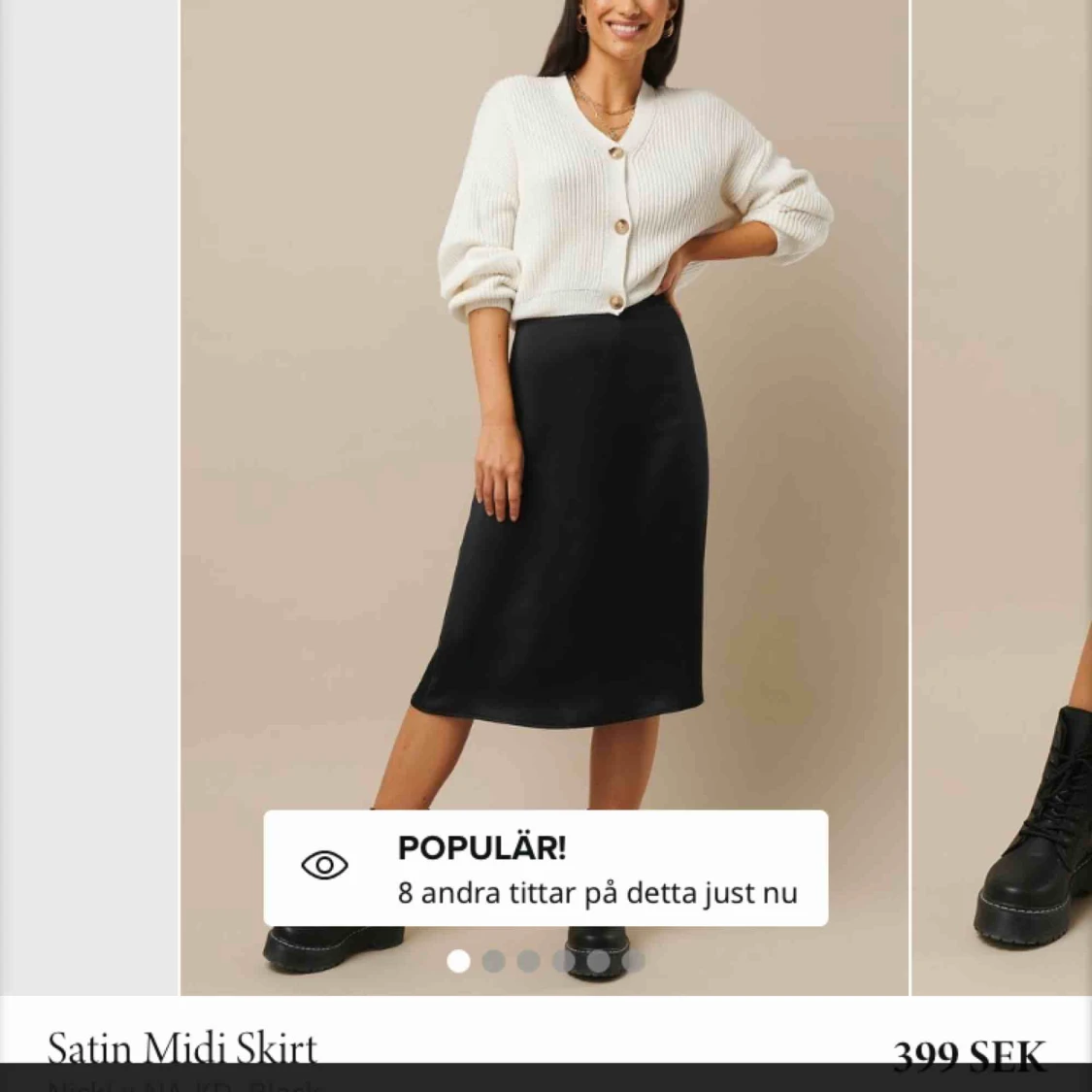Select the last carousel indicator dot

click(634, 961)
